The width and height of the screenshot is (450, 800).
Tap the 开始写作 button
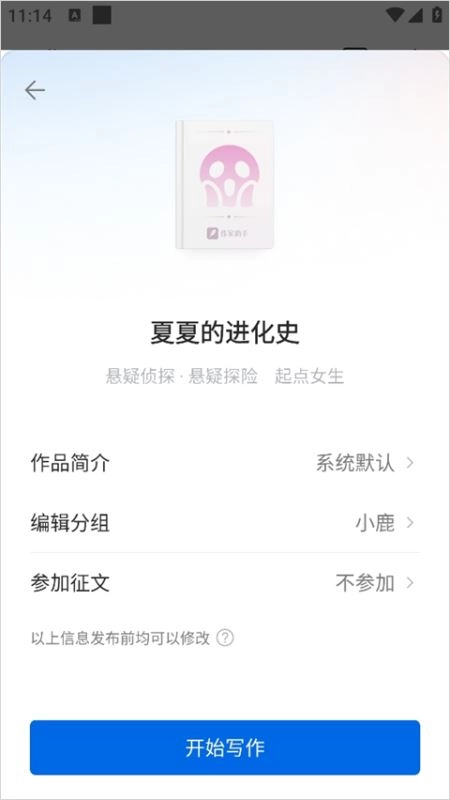[224, 747]
